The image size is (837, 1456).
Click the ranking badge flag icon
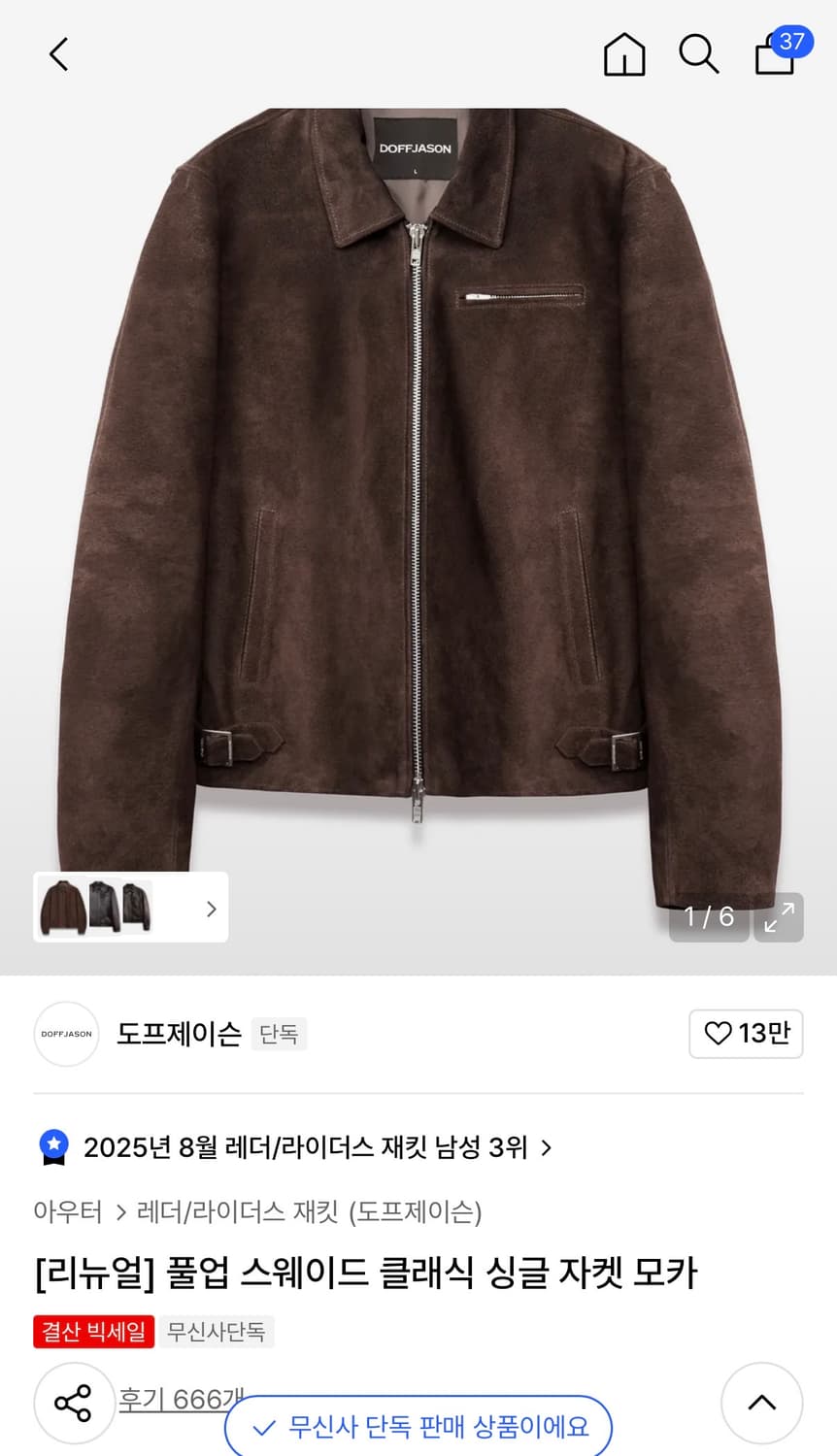click(54, 1146)
